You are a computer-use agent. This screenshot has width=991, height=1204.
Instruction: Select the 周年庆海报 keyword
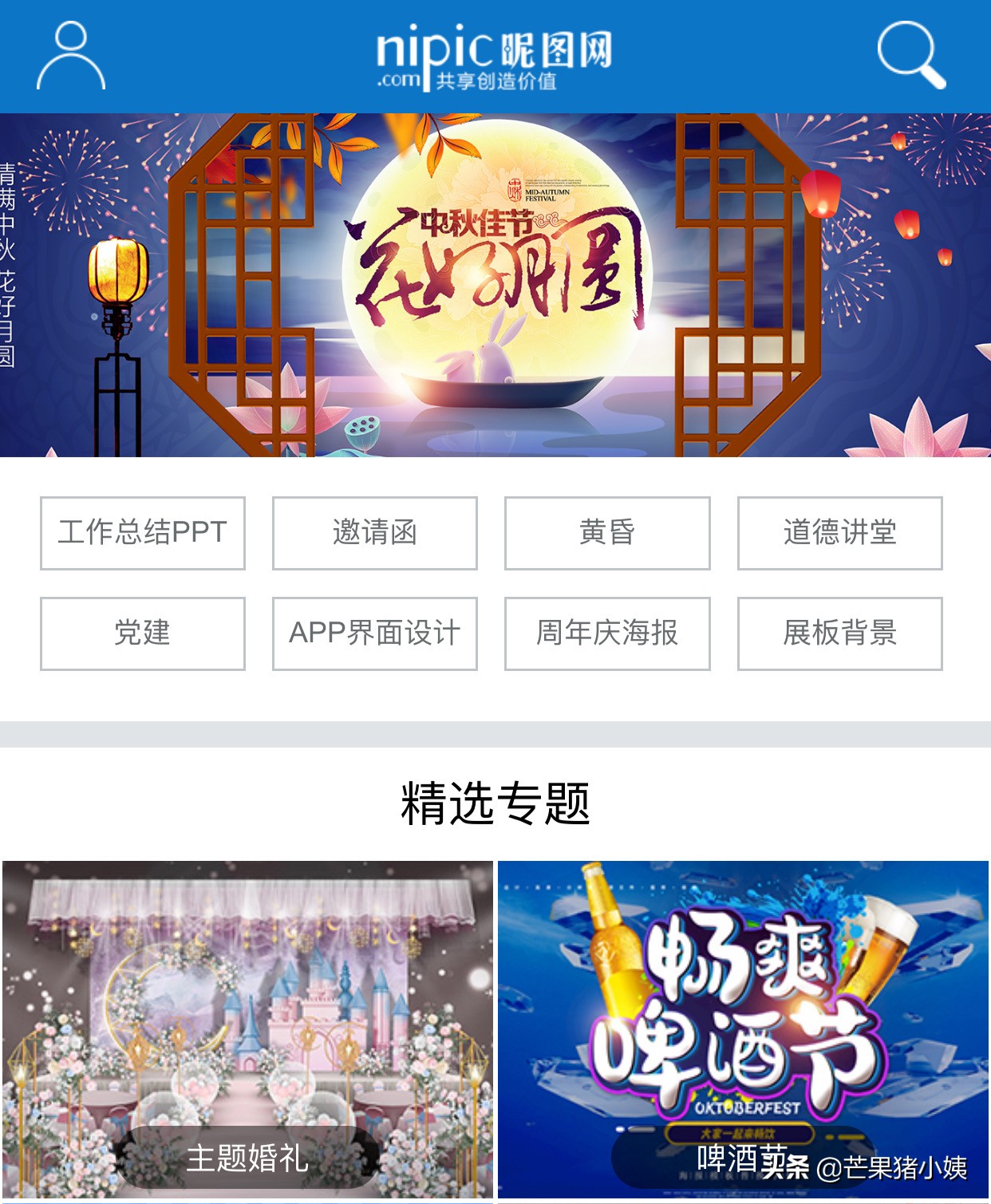606,634
